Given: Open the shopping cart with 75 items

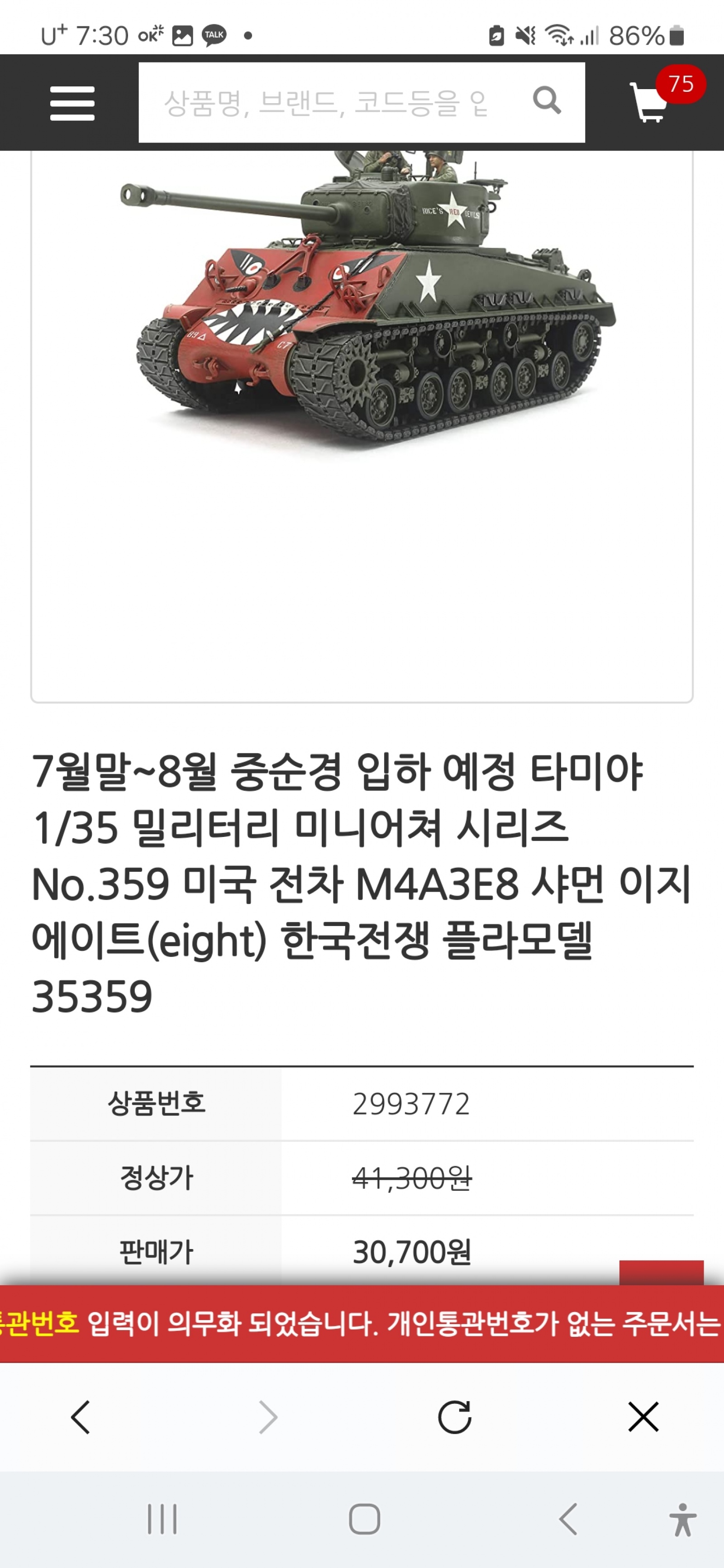Looking at the screenshot, I should tap(650, 102).
